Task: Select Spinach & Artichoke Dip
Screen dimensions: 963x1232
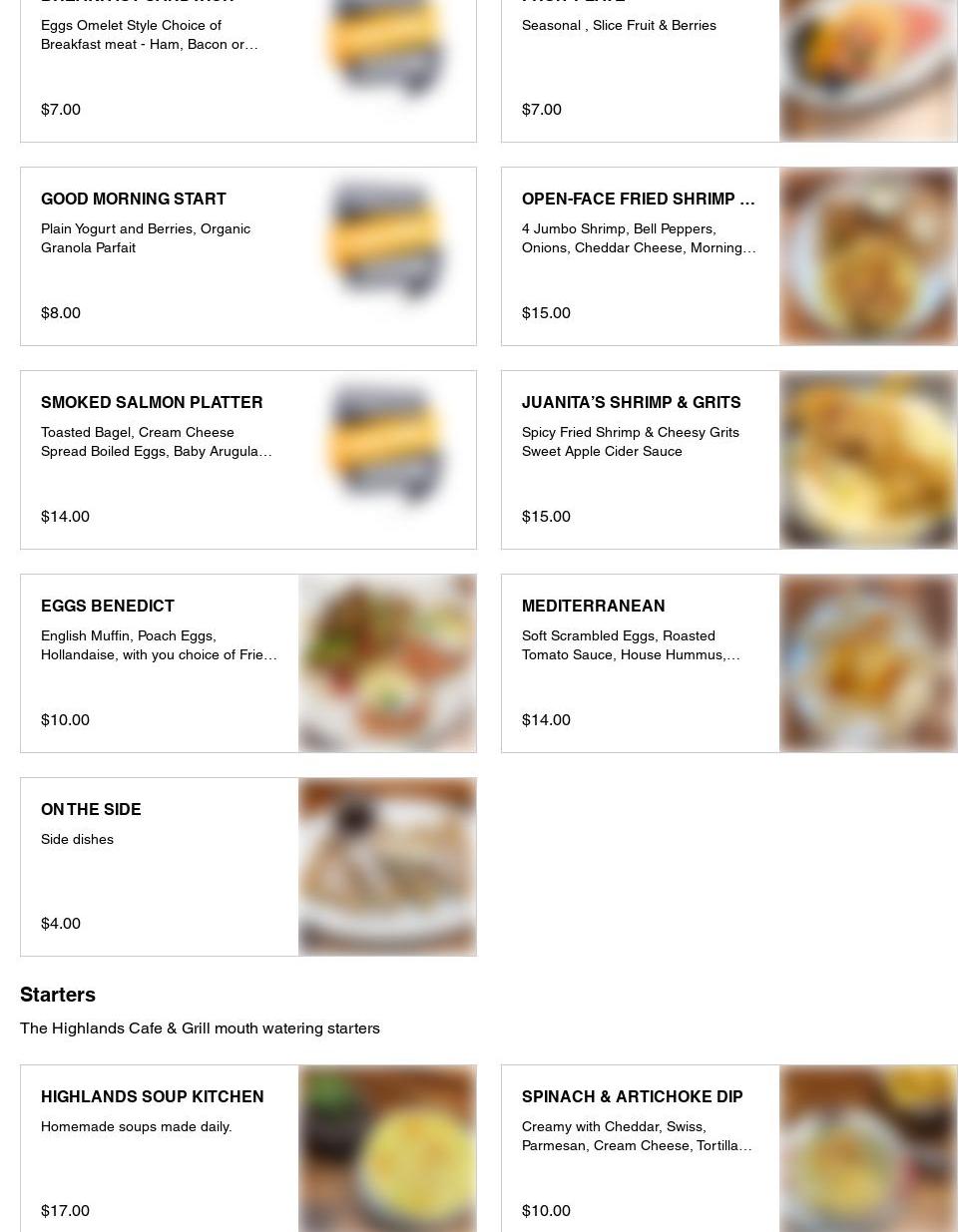Action: [728, 1147]
